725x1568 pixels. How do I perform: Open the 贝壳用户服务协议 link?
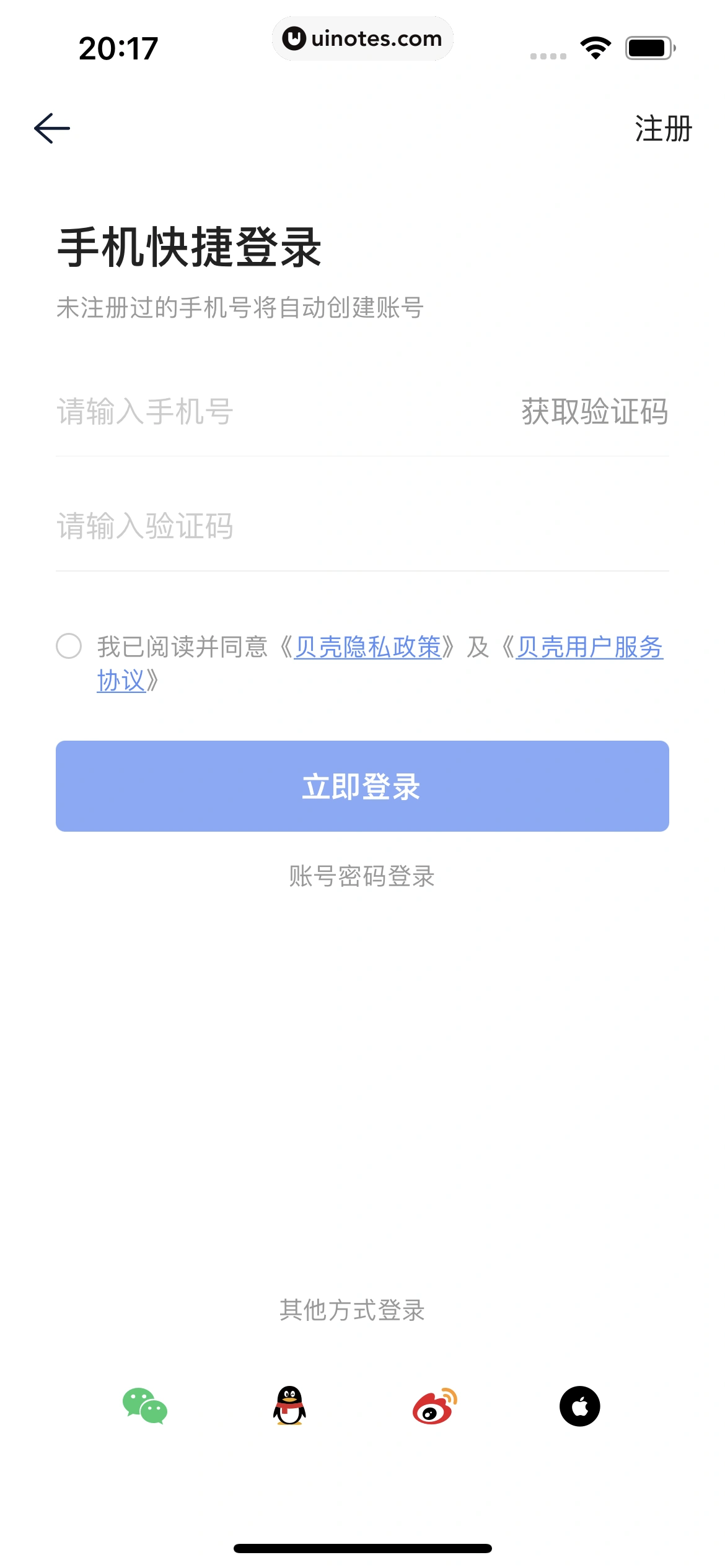pos(589,647)
